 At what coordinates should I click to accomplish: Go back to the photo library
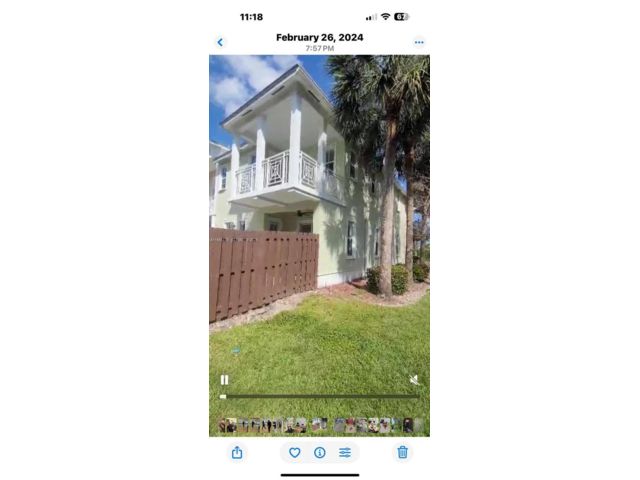point(220,42)
